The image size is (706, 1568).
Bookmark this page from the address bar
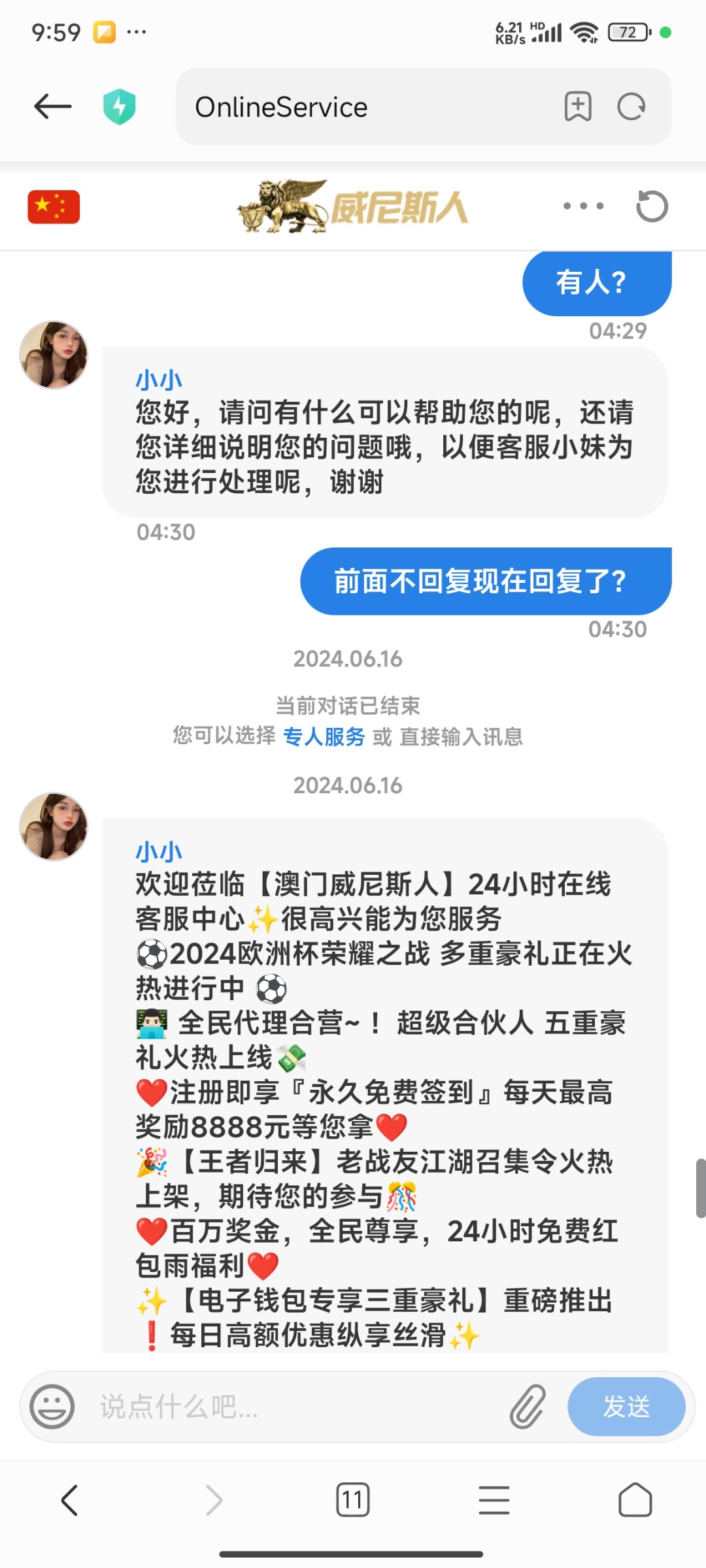[x=578, y=106]
